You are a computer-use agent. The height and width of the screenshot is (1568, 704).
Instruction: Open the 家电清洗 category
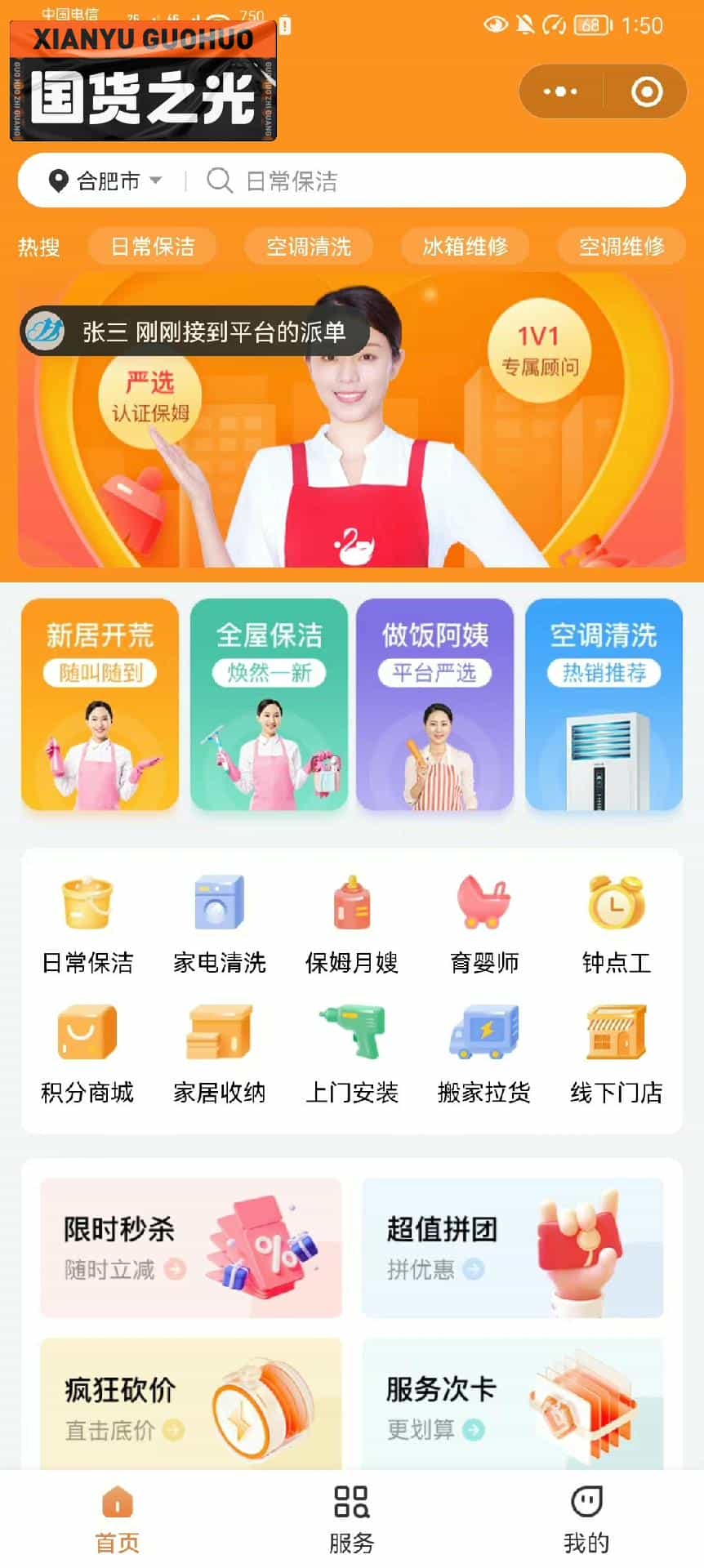pyautogui.click(x=219, y=924)
